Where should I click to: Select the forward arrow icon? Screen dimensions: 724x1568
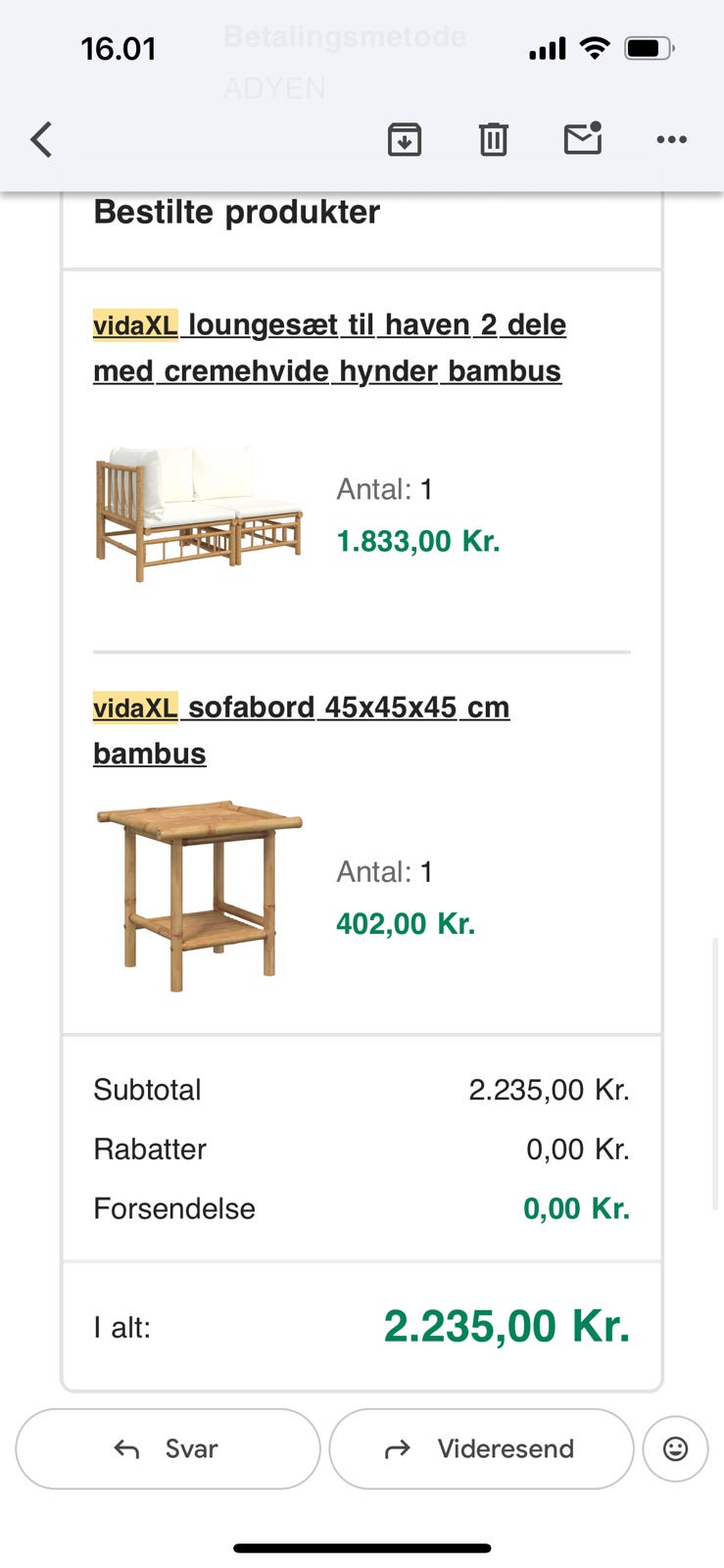click(x=397, y=1448)
